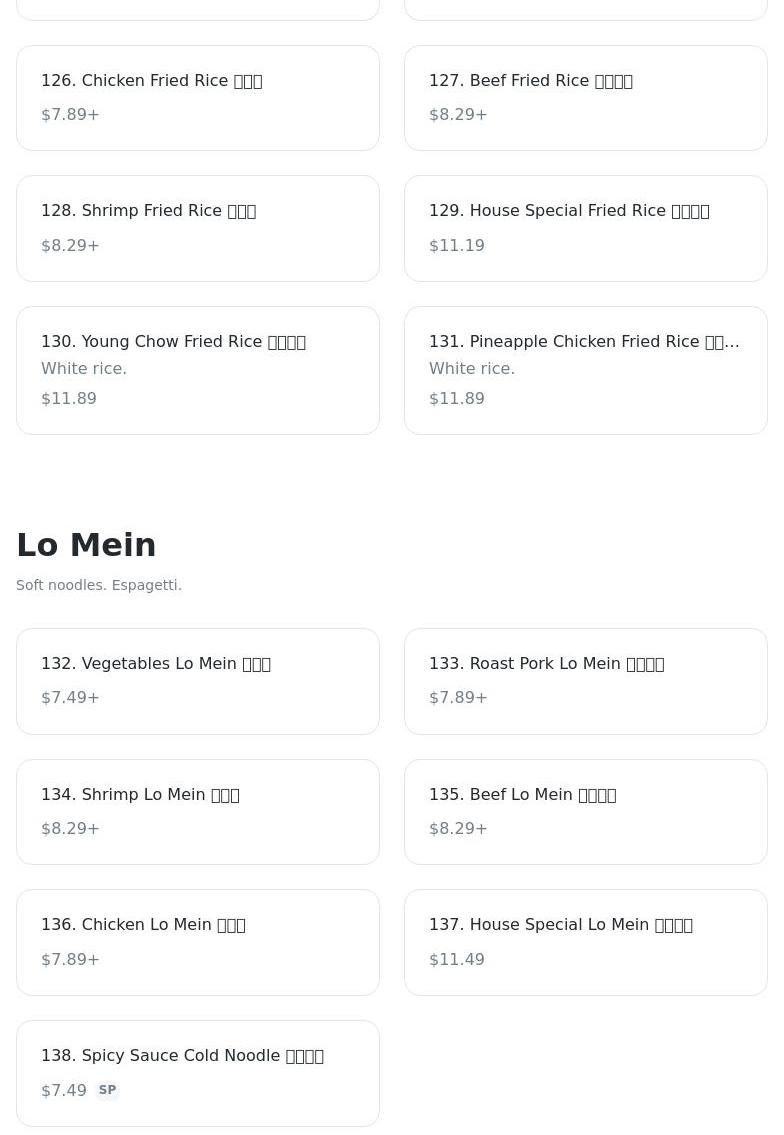The width and height of the screenshot is (784, 1135).
Task: Select 132. Vegetables Lo Mein
Action: pos(198,681)
